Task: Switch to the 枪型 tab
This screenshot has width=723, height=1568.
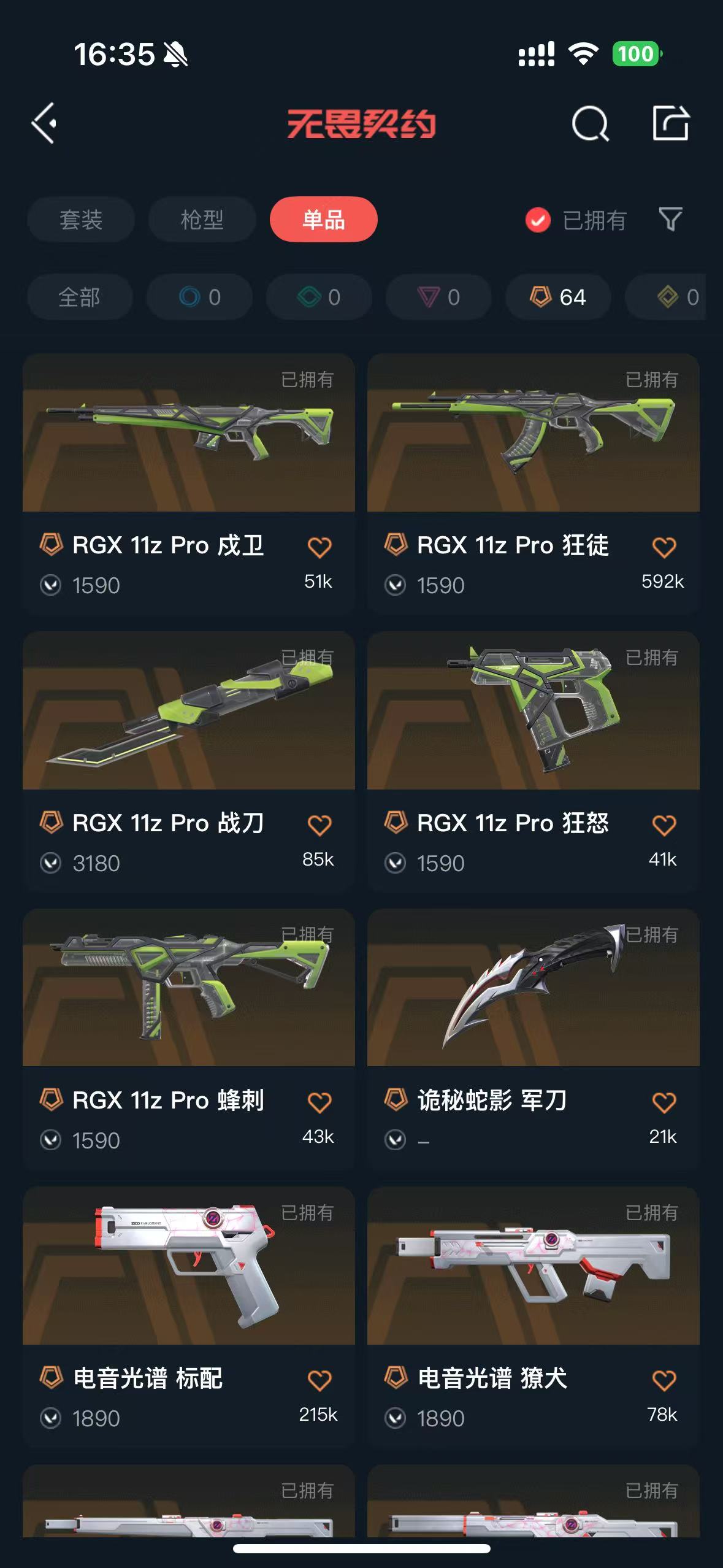Action: click(202, 220)
